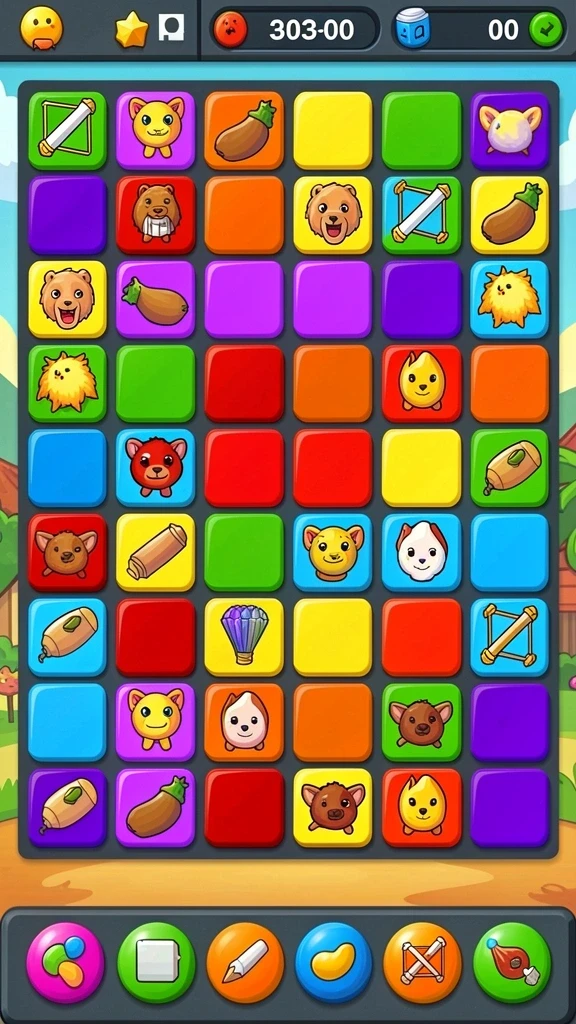576x1024 pixels.
Task: Select the blue tile with the red bear
Action: pyautogui.click(x=155, y=468)
